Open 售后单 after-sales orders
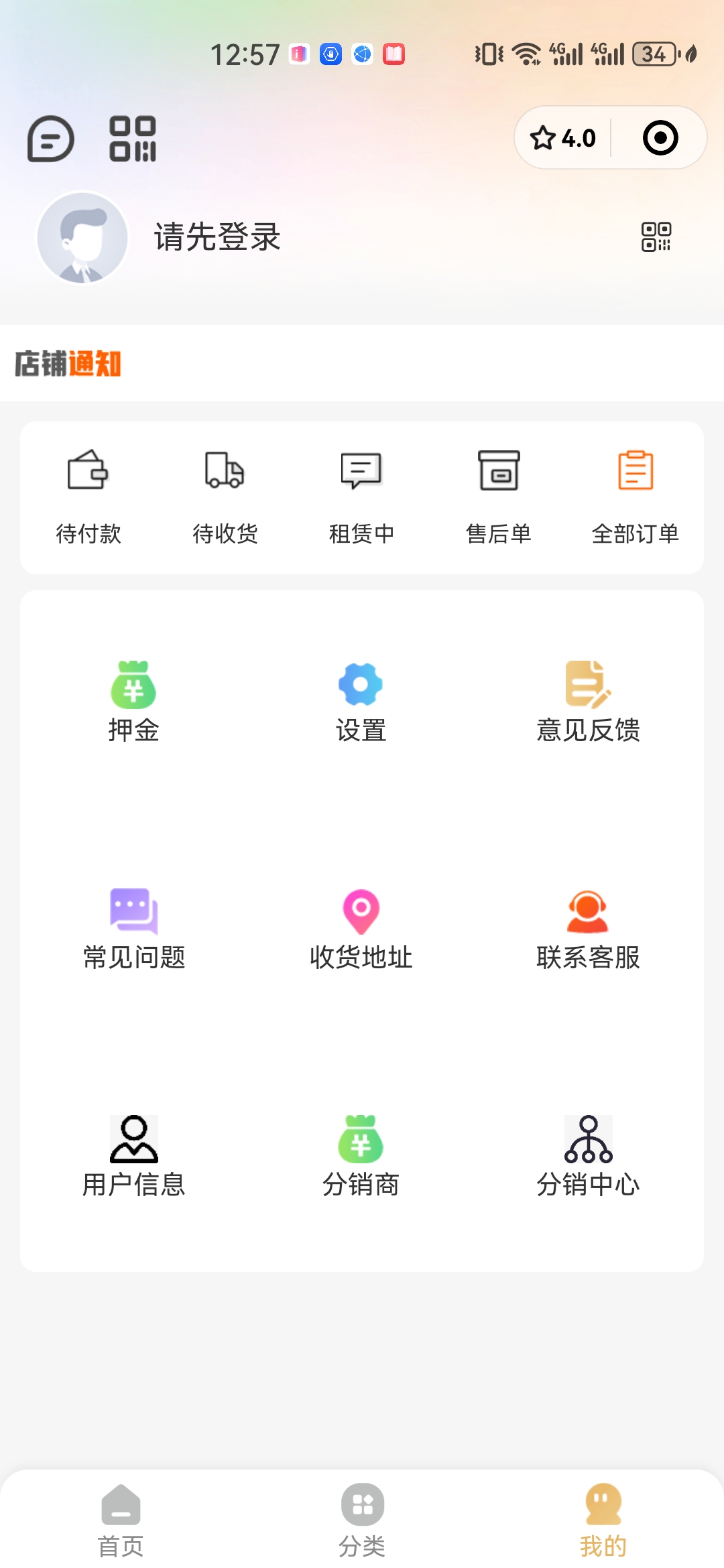The image size is (724, 1568). [499, 497]
